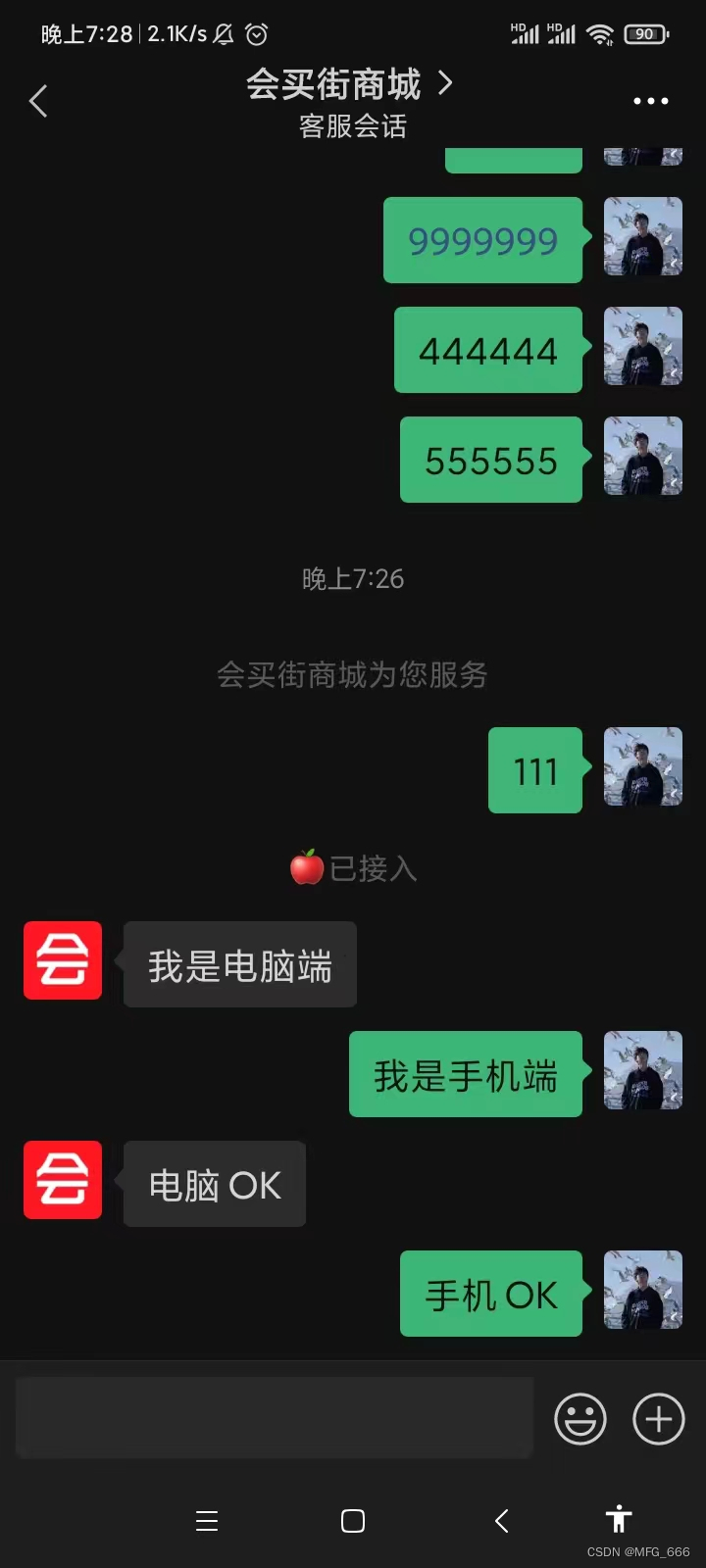Image resolution: width=706 pixels, height=1568 pixels.
Task: Tap the service avatar beside 我是电脑端
Action: 63,960
